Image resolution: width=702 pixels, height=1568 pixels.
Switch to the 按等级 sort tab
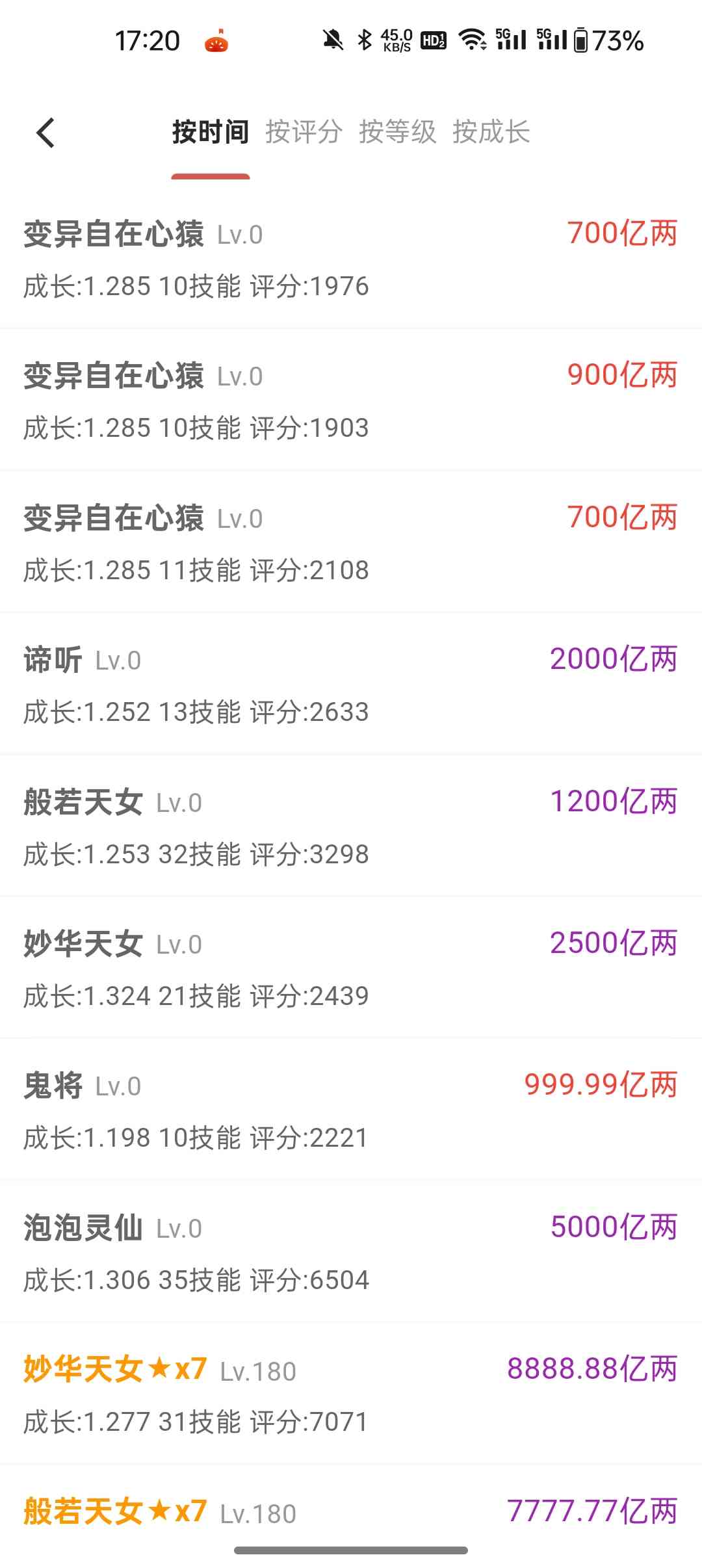[397, 132]
